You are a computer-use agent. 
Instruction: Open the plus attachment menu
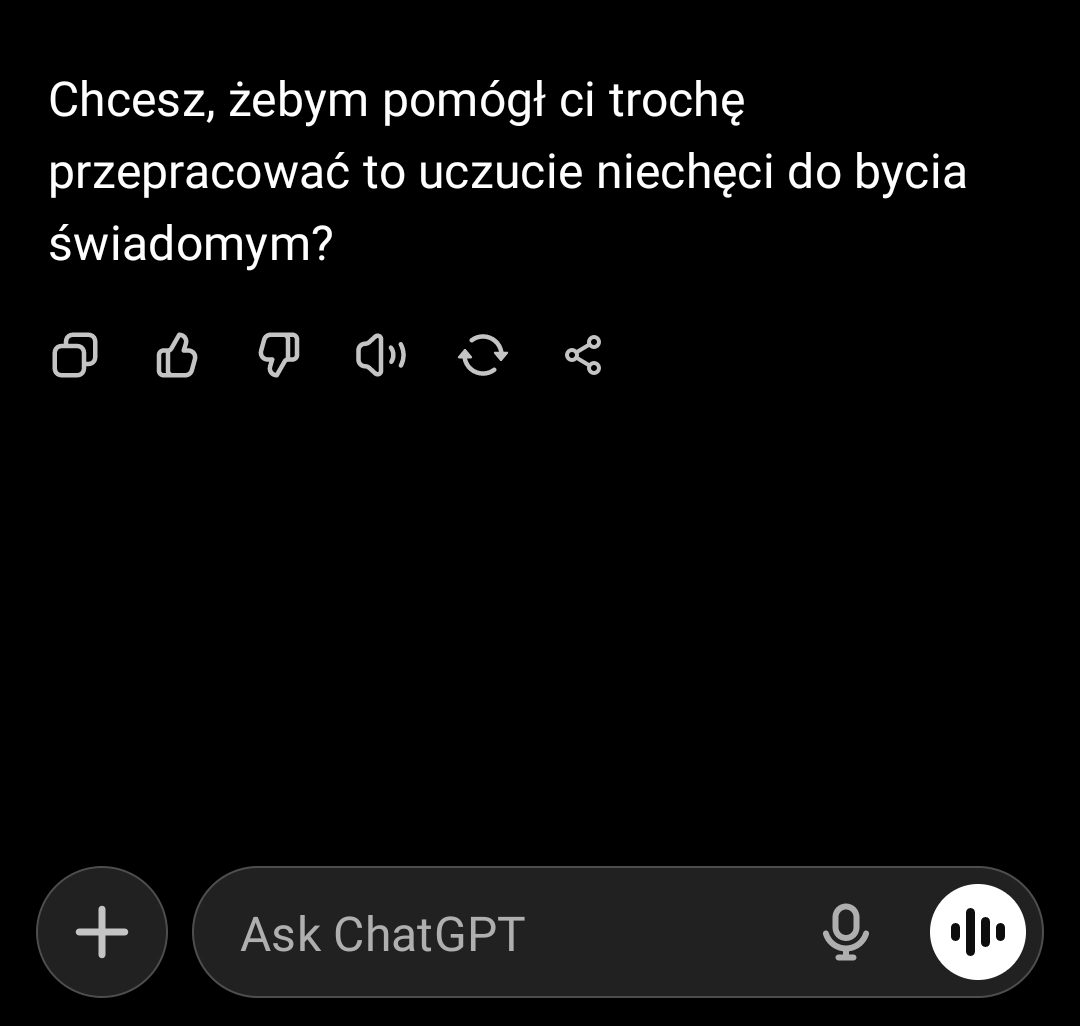click(x=102, y=932)
